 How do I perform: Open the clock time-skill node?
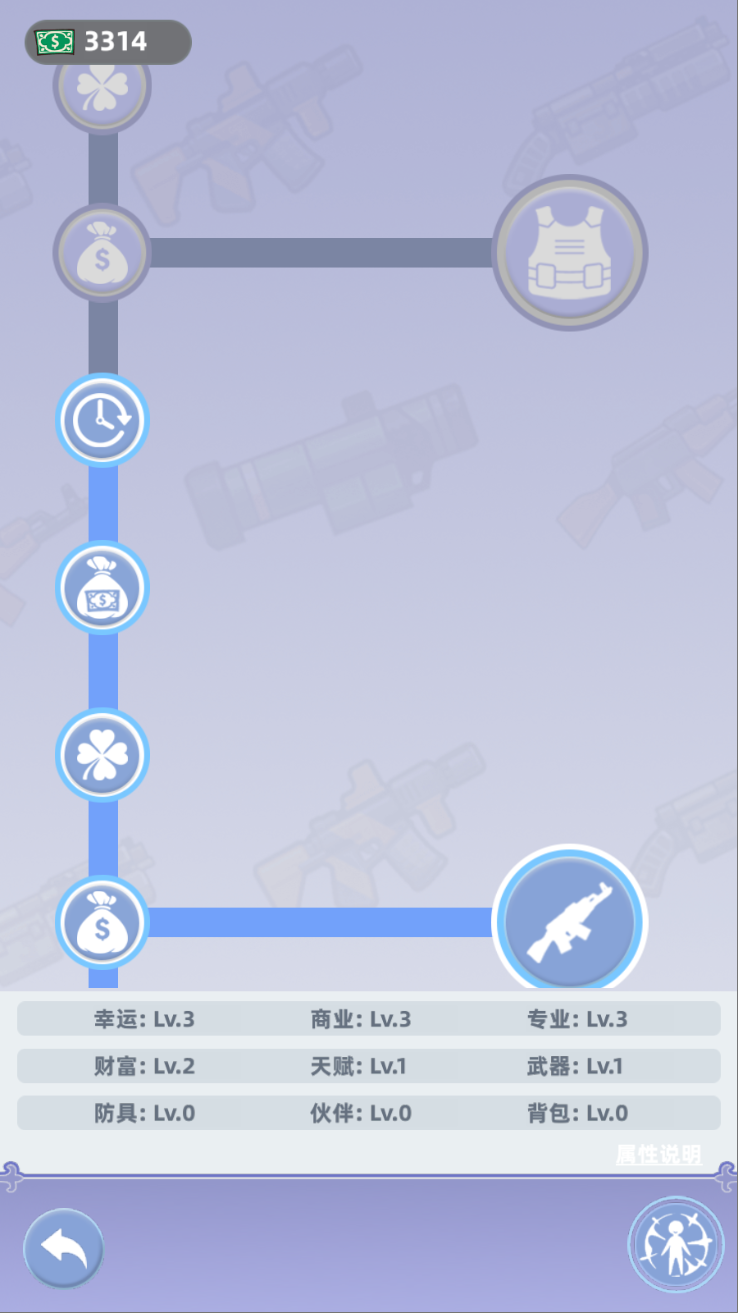click(101, 420)
